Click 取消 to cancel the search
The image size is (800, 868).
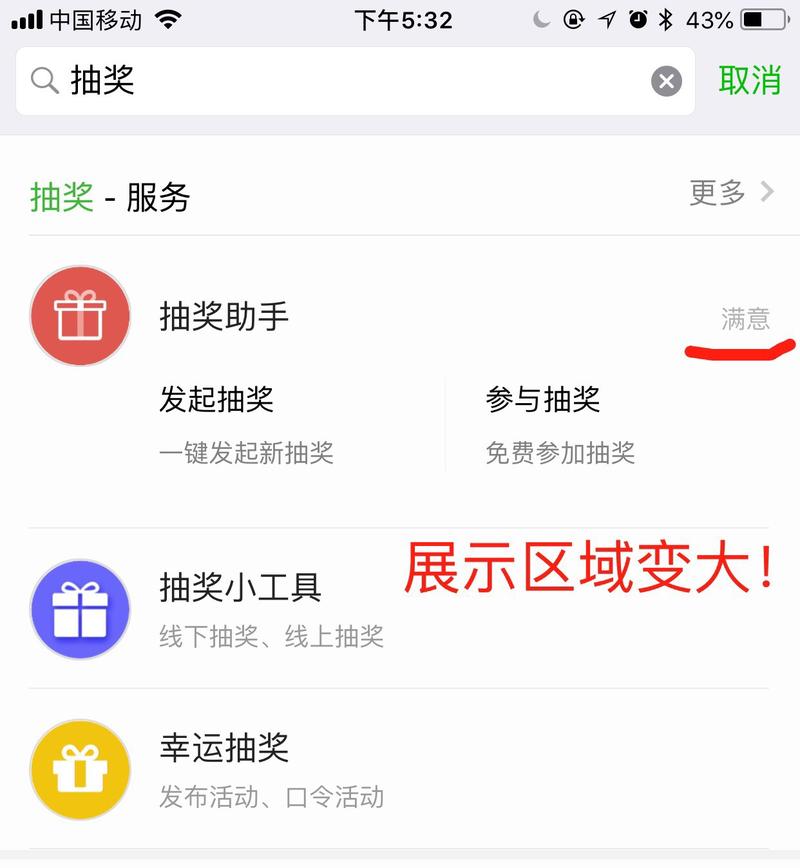tap(751, 81)
